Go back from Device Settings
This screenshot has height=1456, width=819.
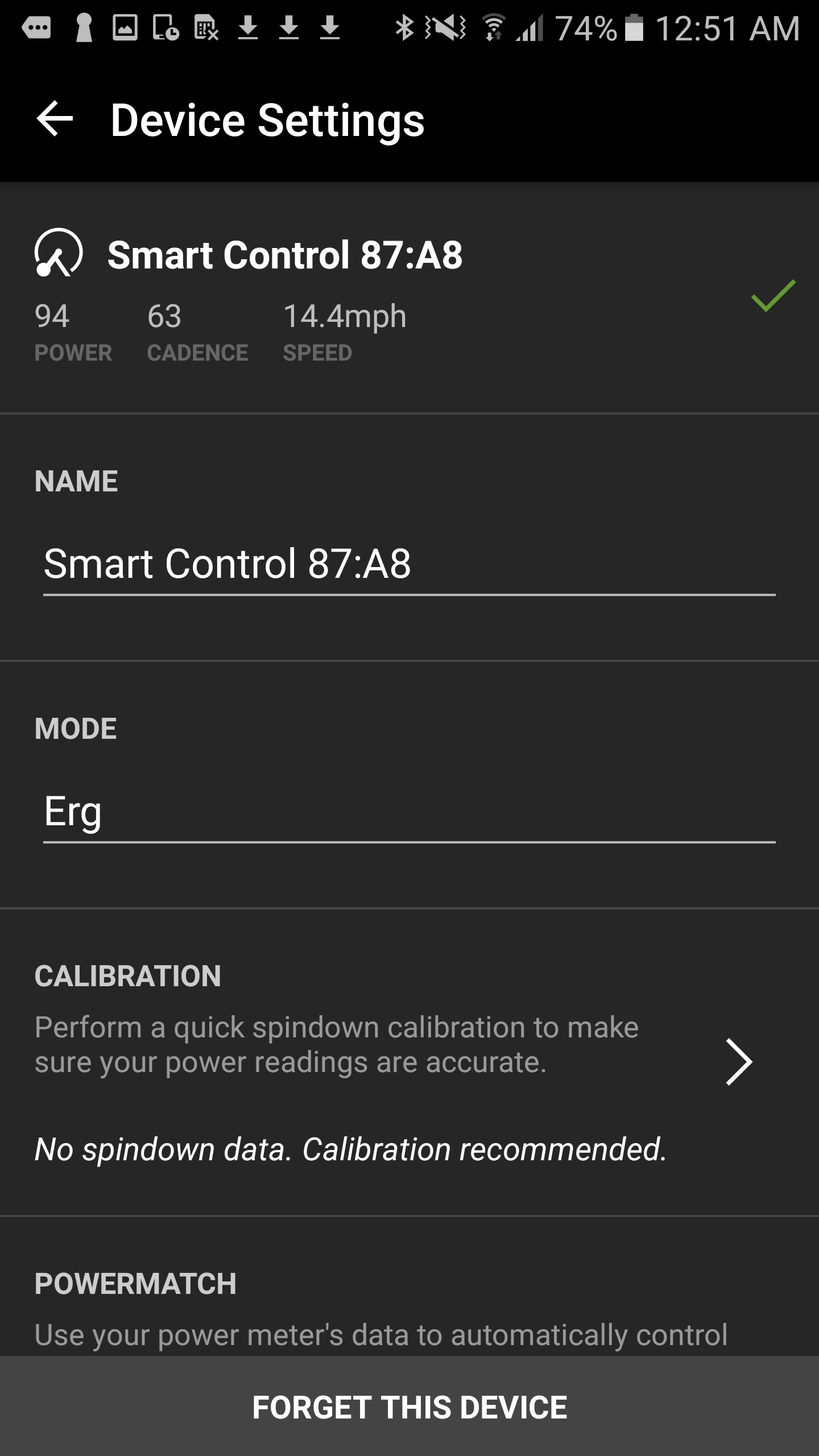coord(55,119)
